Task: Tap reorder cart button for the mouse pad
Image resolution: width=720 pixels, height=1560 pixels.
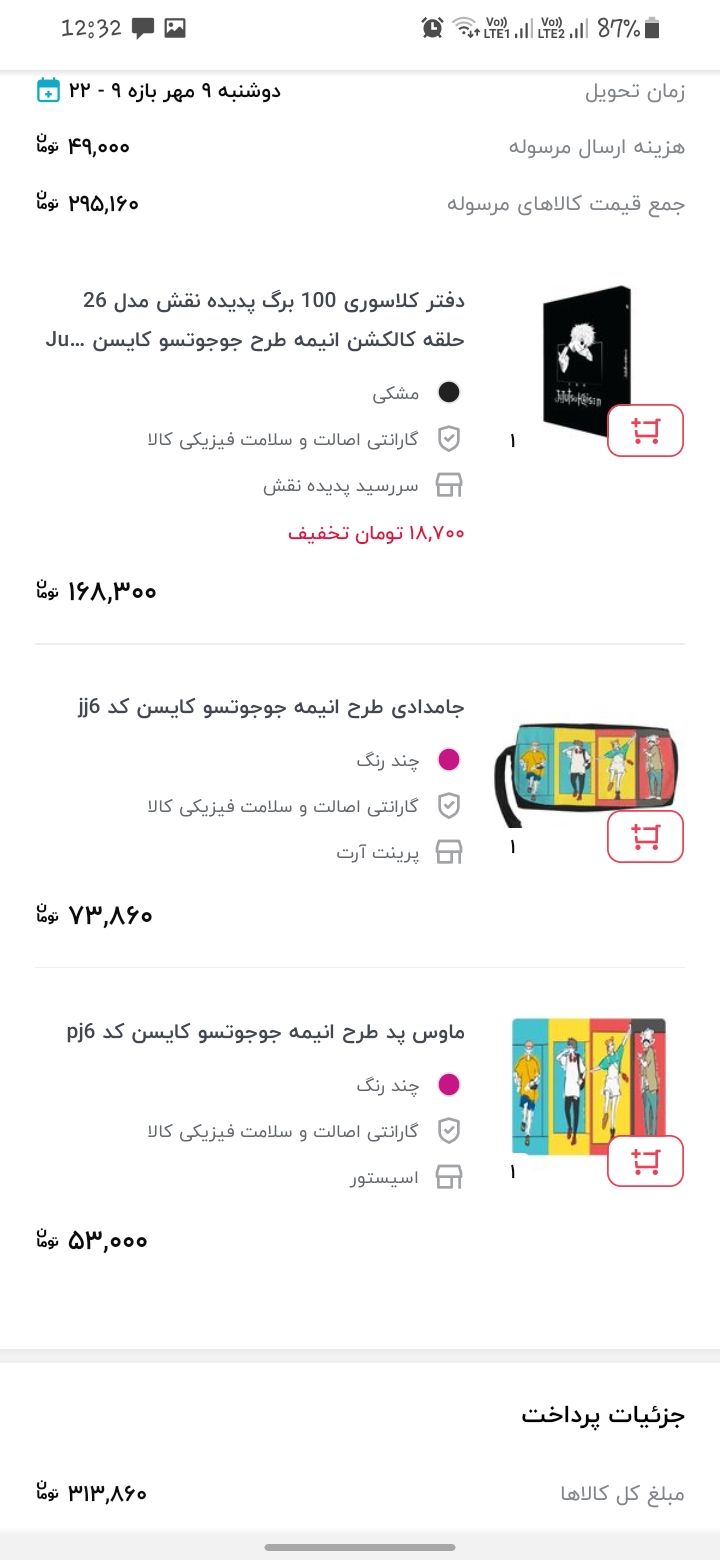Action: click(646, 1161)
